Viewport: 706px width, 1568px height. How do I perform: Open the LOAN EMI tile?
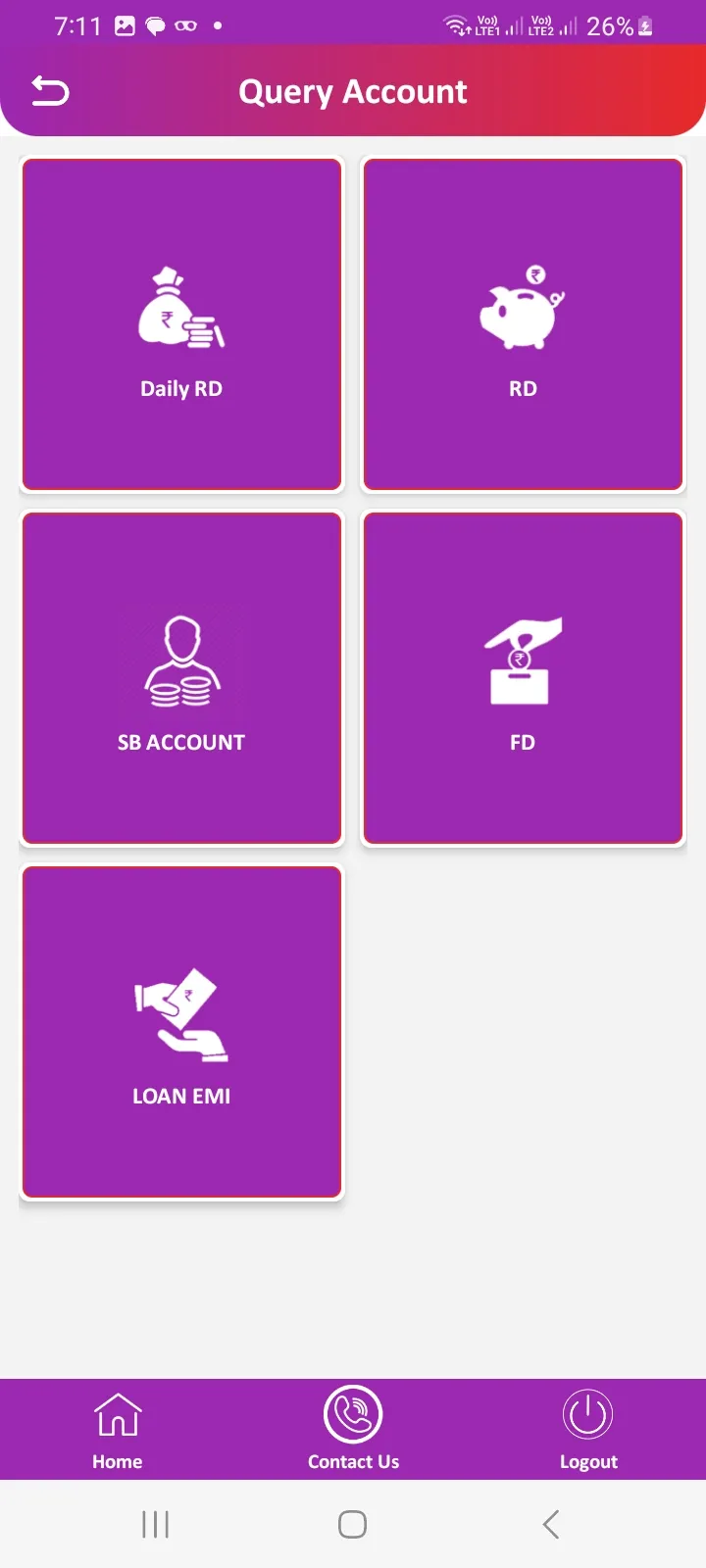point(181,1032)
